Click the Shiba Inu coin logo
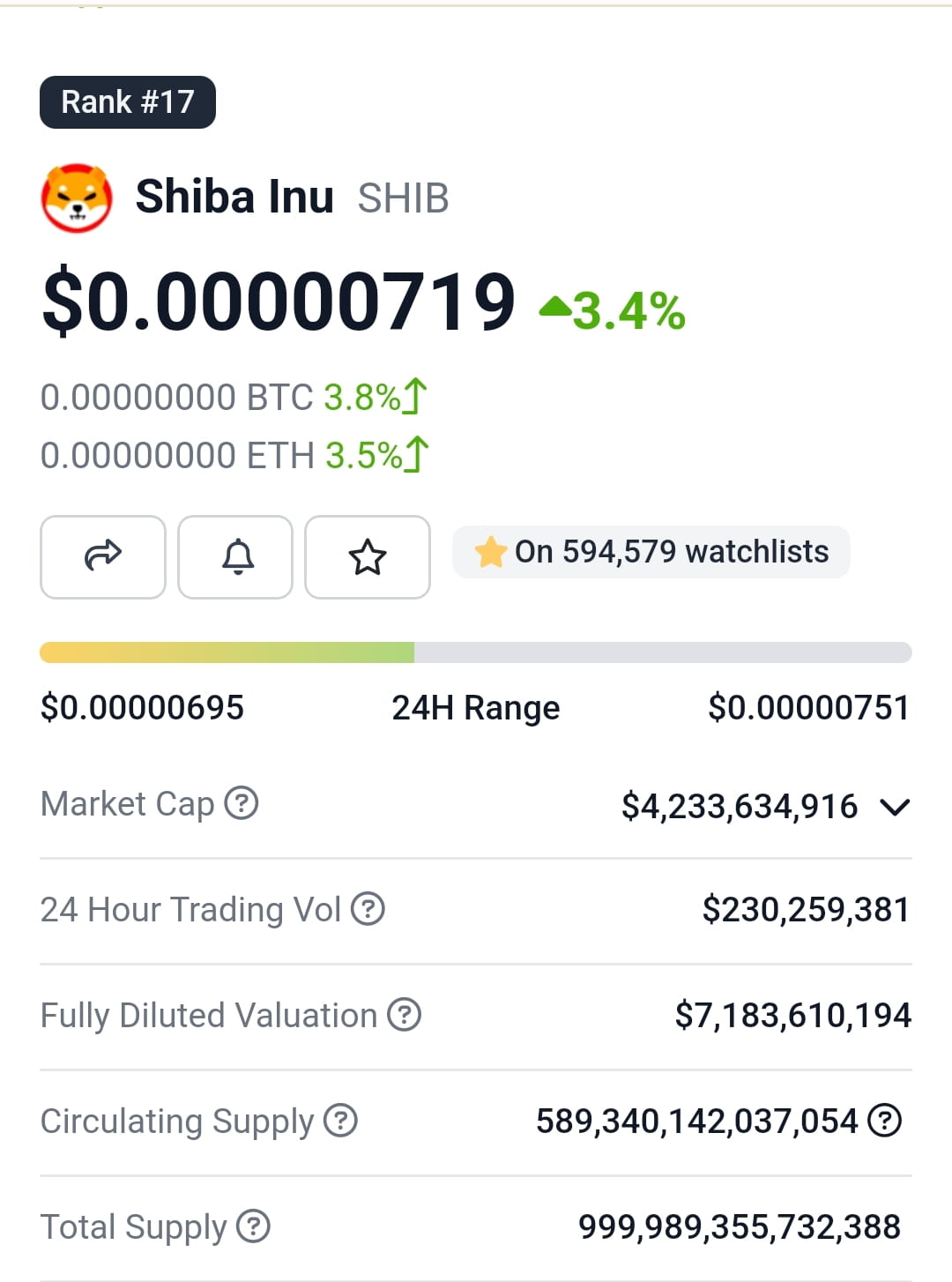The width and height of the screenshot is (952, 1282). (x=78, y=196)
